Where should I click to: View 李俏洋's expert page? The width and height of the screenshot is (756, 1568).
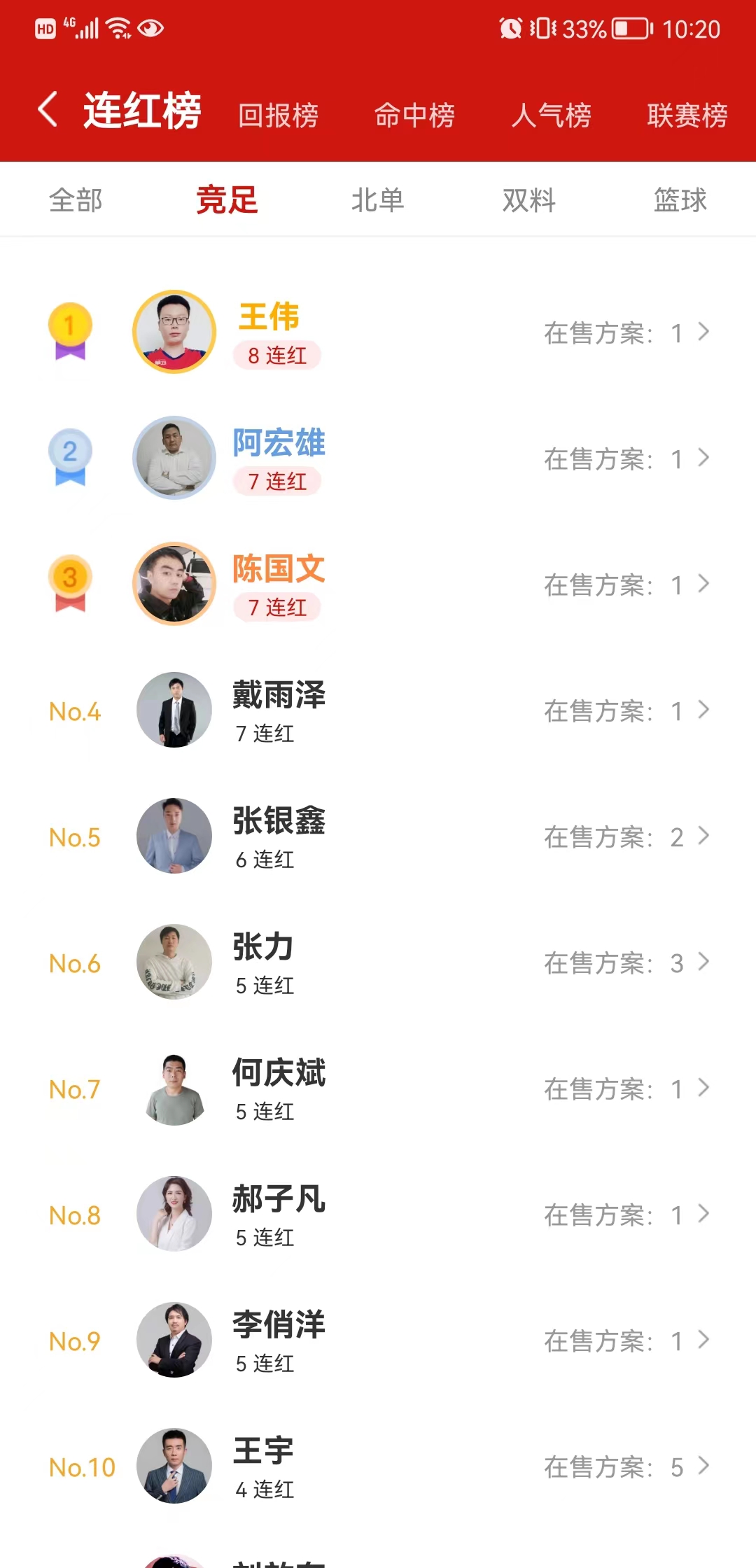(378, 1340)
